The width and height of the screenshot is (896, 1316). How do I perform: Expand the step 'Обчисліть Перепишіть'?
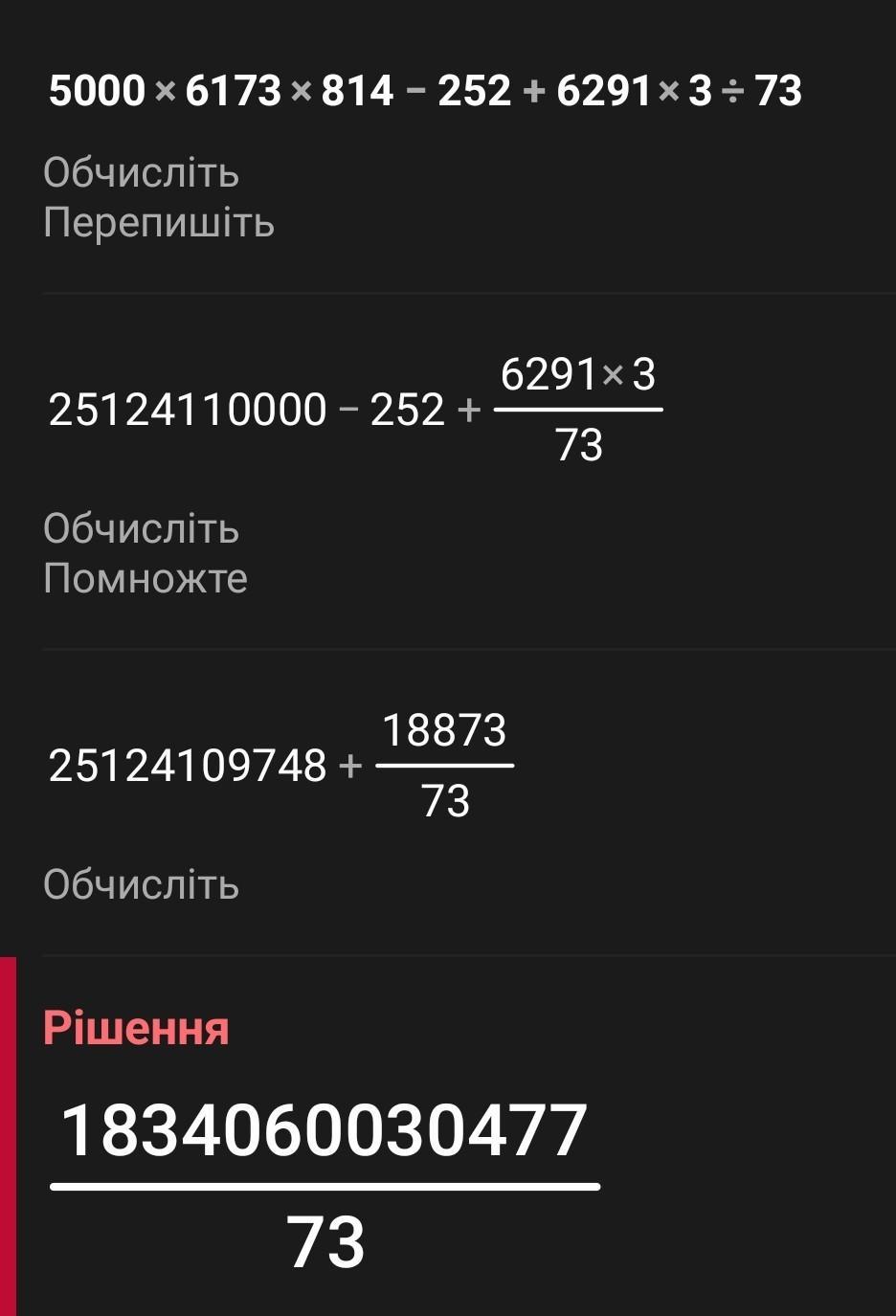click(x=158, y=198)
